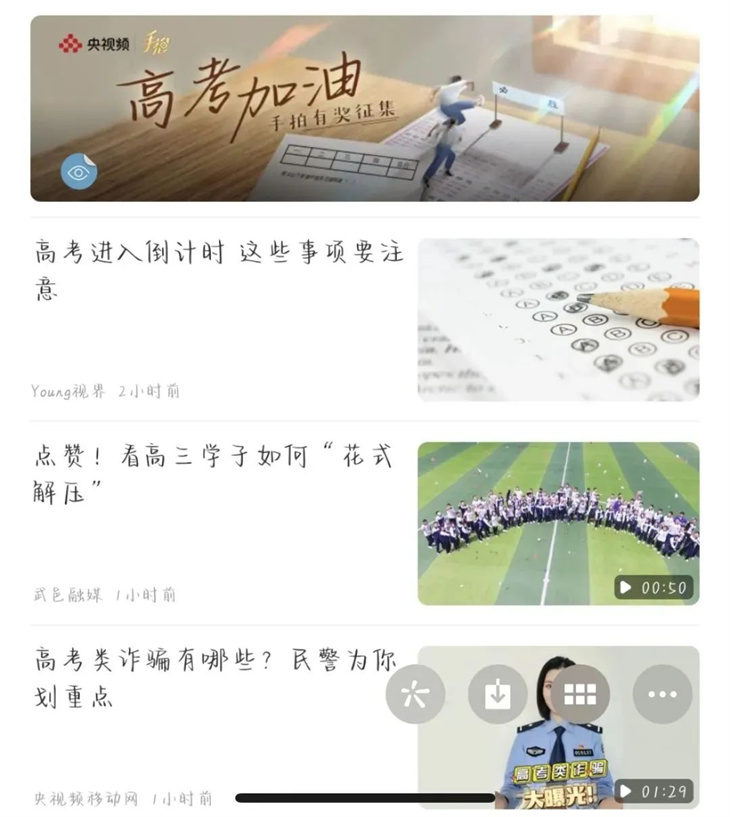Open the floating three-dot more button
The image size is (730, 817).
coord(662,694)
